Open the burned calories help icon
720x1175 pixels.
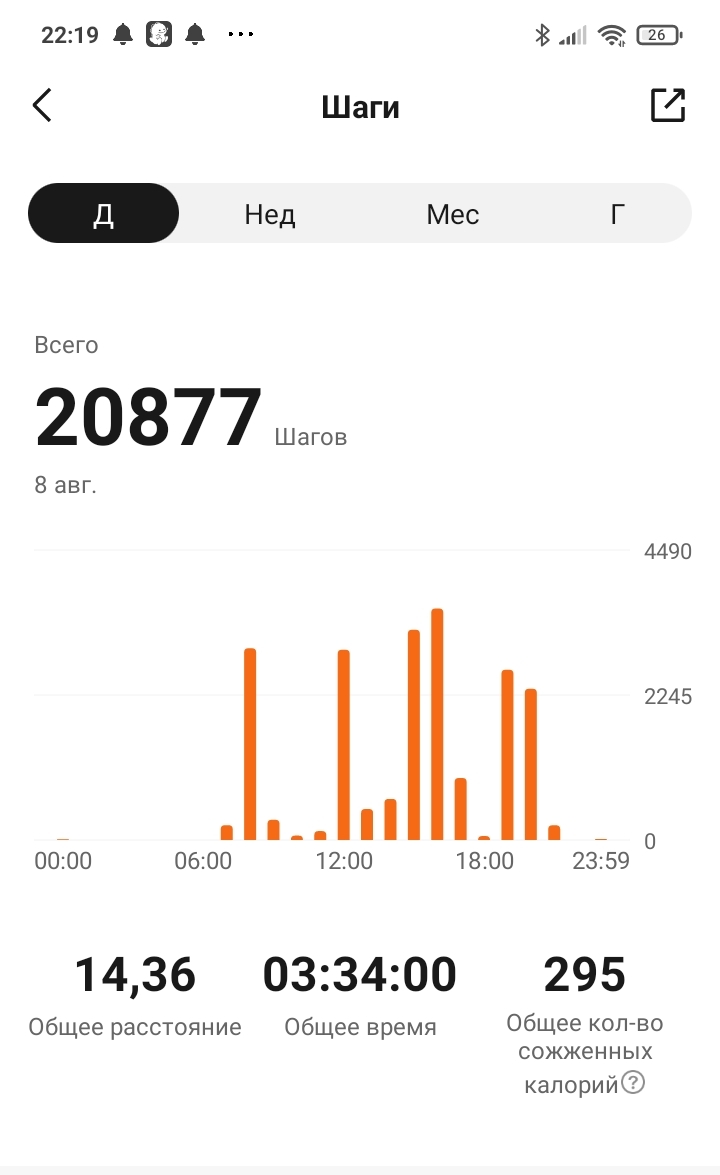click(x=633, y=1082)
